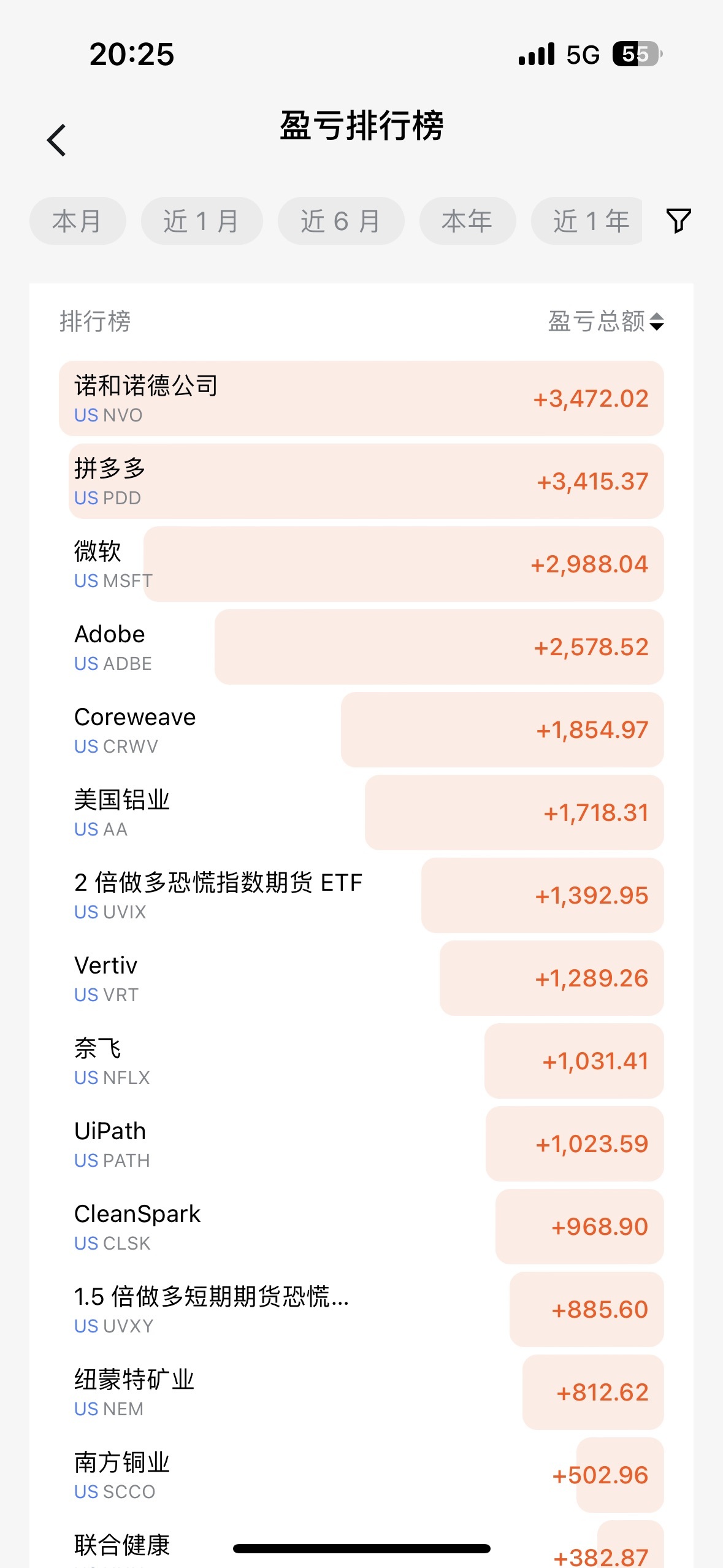723x1568 pixels.
Task: Open the filter funnel icon
Action: (x=678, y=221)
